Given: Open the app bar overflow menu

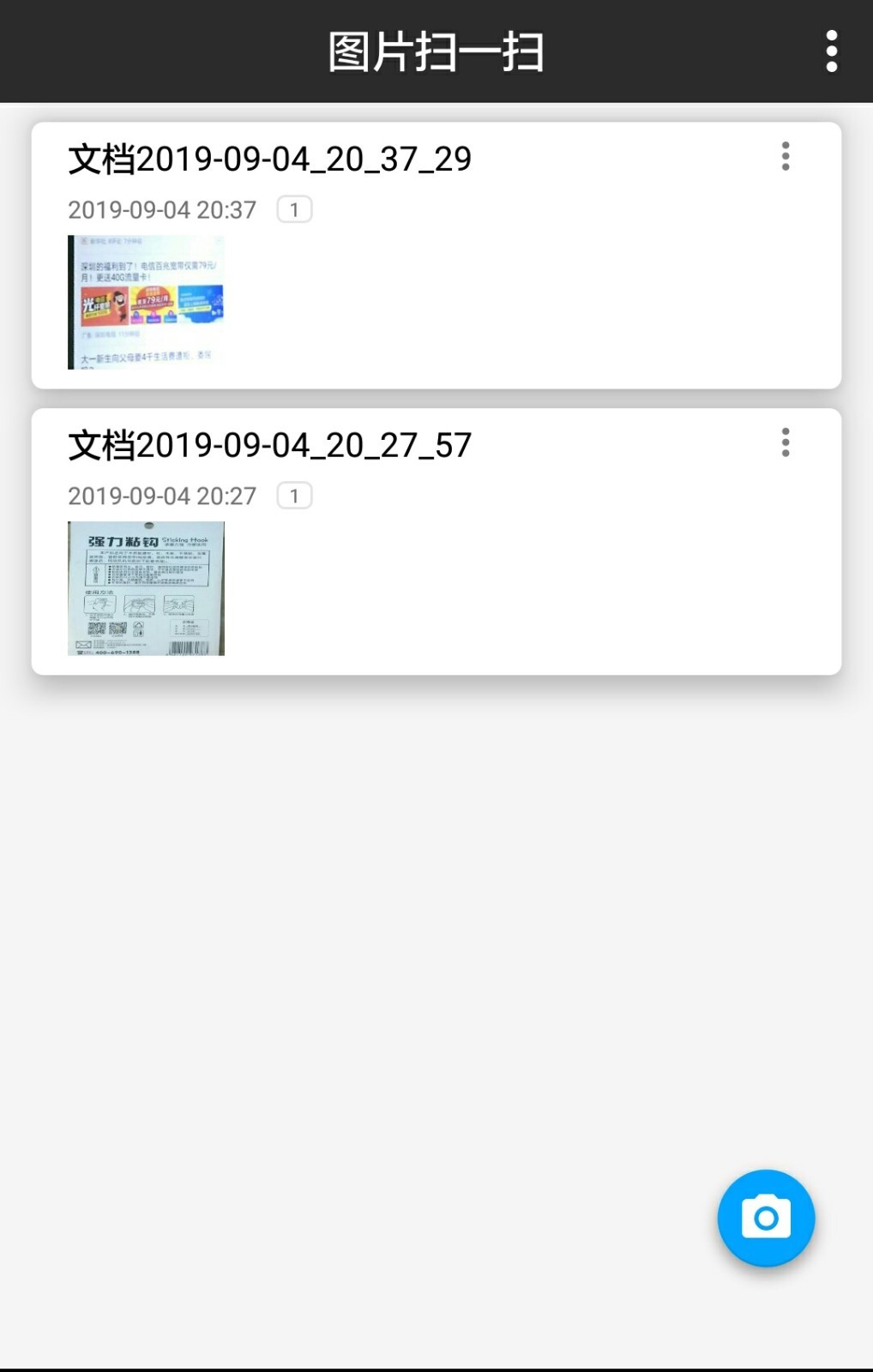Looking at the screenshot, I should coord(831,51).
